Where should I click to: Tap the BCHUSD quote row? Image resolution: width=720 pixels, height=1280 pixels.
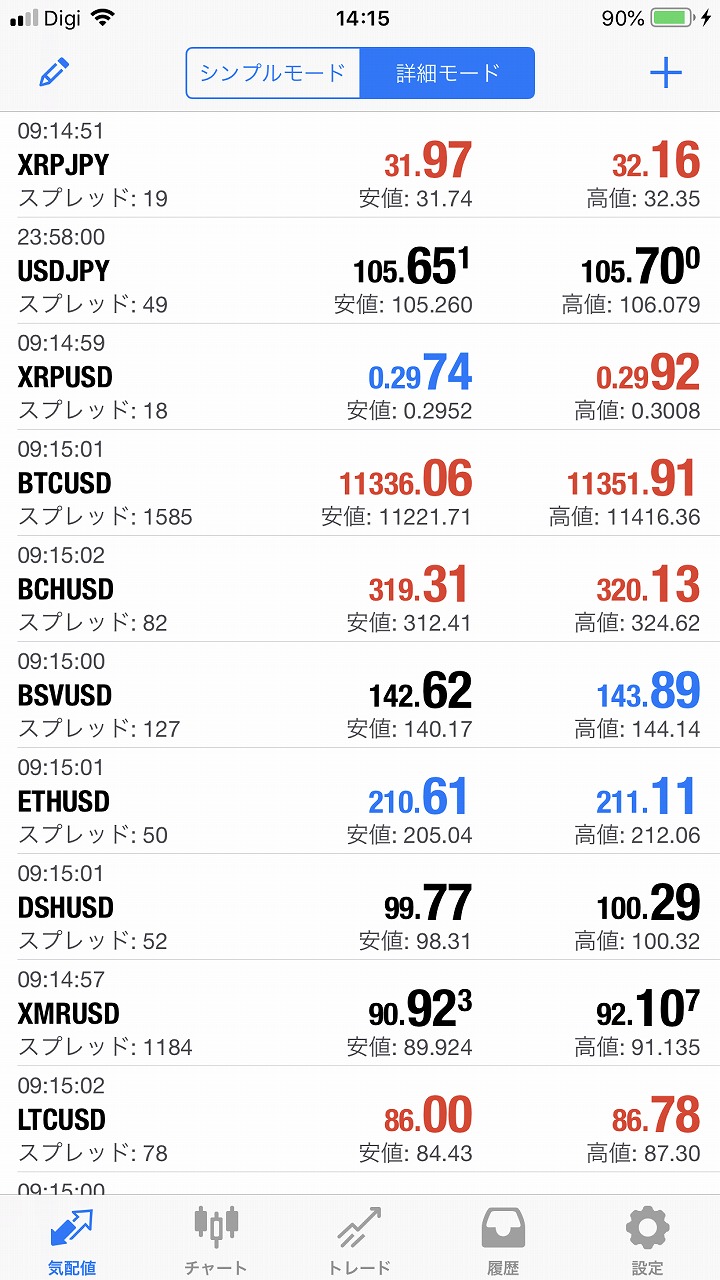pyautogui.click(x=360, y=589)
